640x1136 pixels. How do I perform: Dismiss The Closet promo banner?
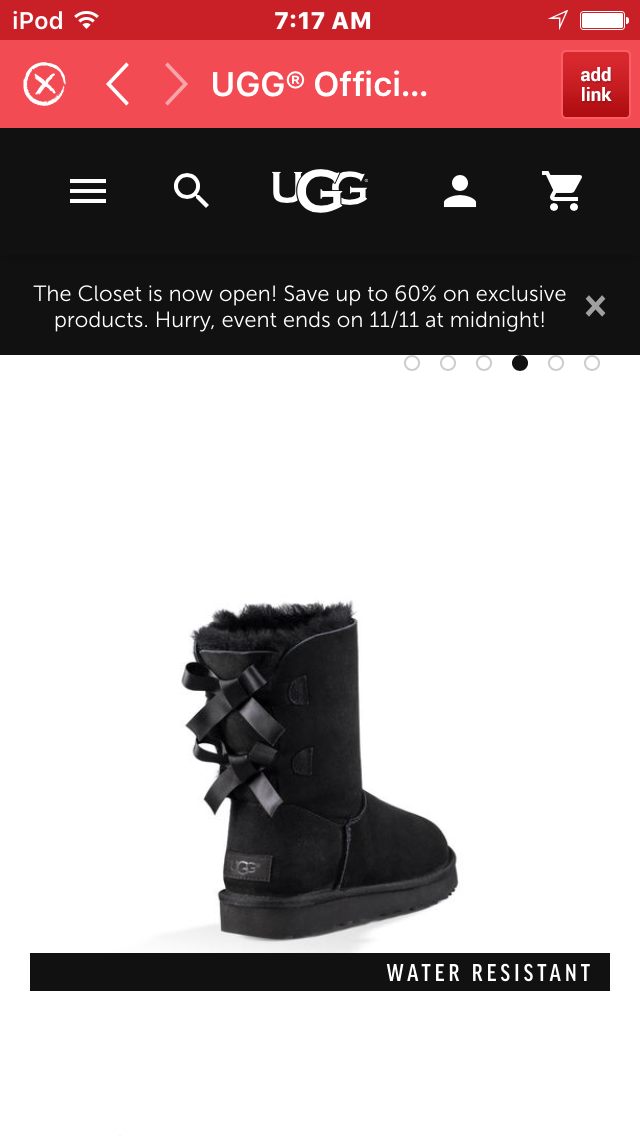click(595, 307)
